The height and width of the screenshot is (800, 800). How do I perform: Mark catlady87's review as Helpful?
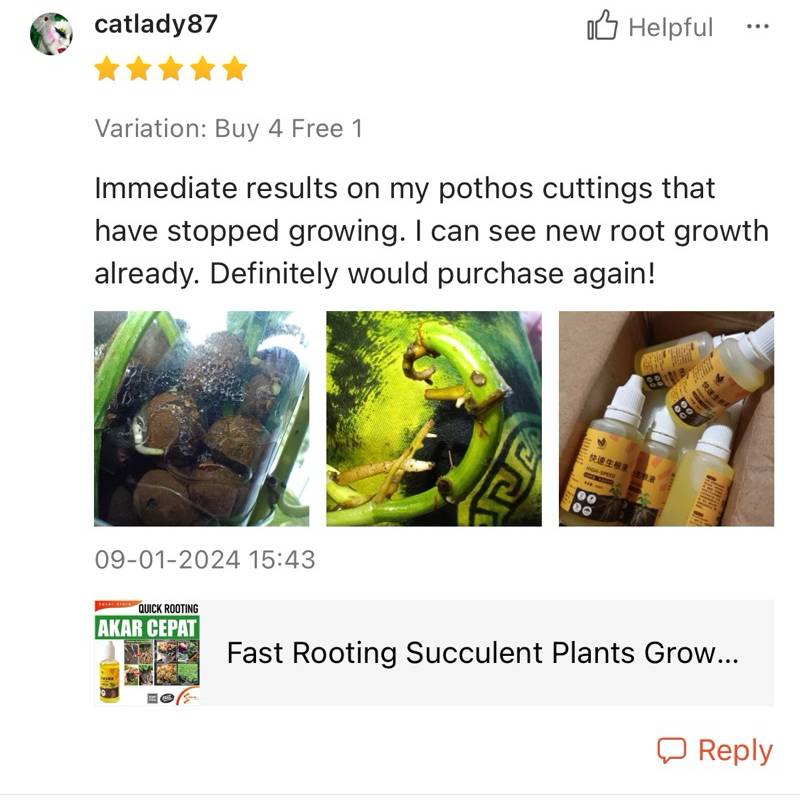point(649,26)
